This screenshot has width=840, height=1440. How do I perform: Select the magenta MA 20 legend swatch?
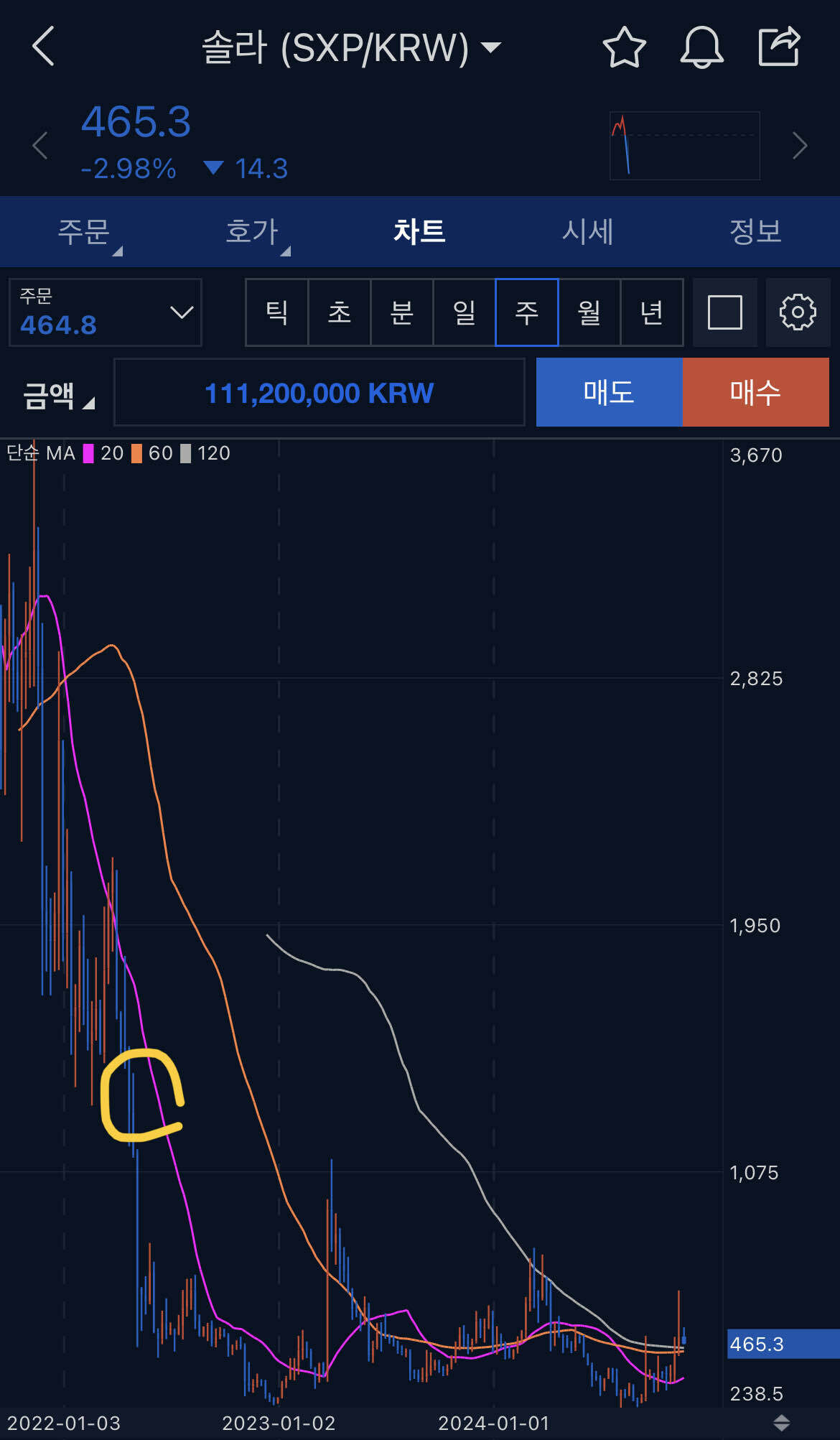88,453
